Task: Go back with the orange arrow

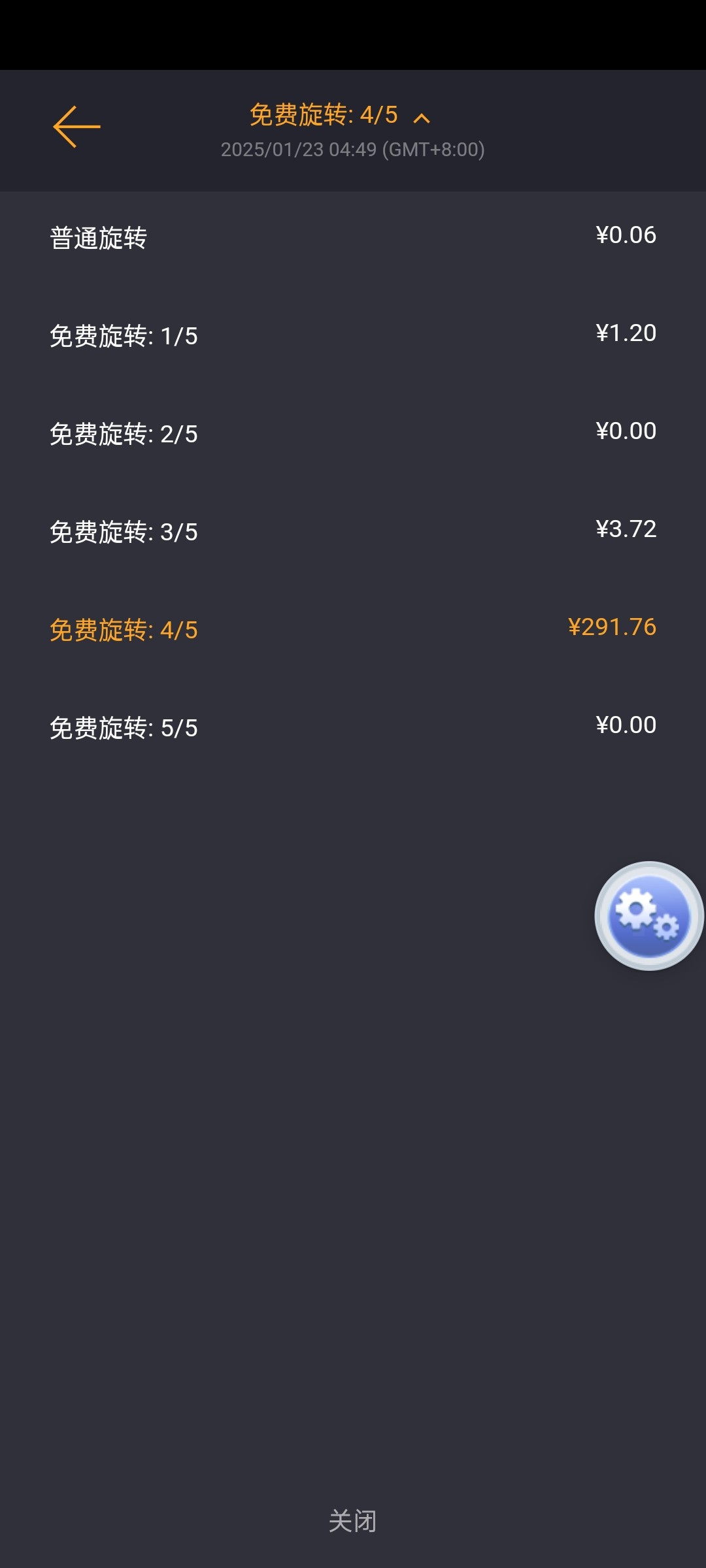Action: click(76, 127)
